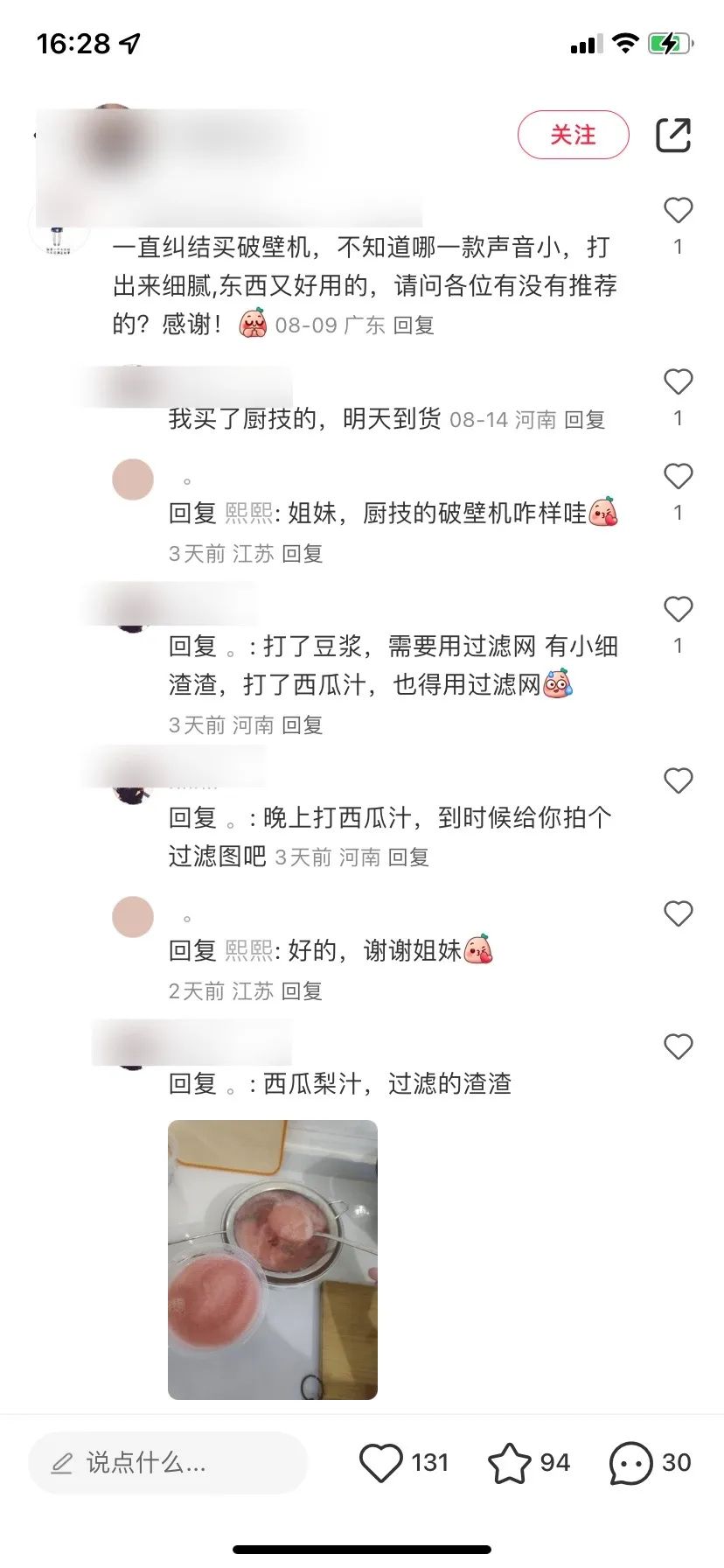Tap the 说点什么 comment input field
Viewport: 724px width, 1568px height.
coord(168,1463)
